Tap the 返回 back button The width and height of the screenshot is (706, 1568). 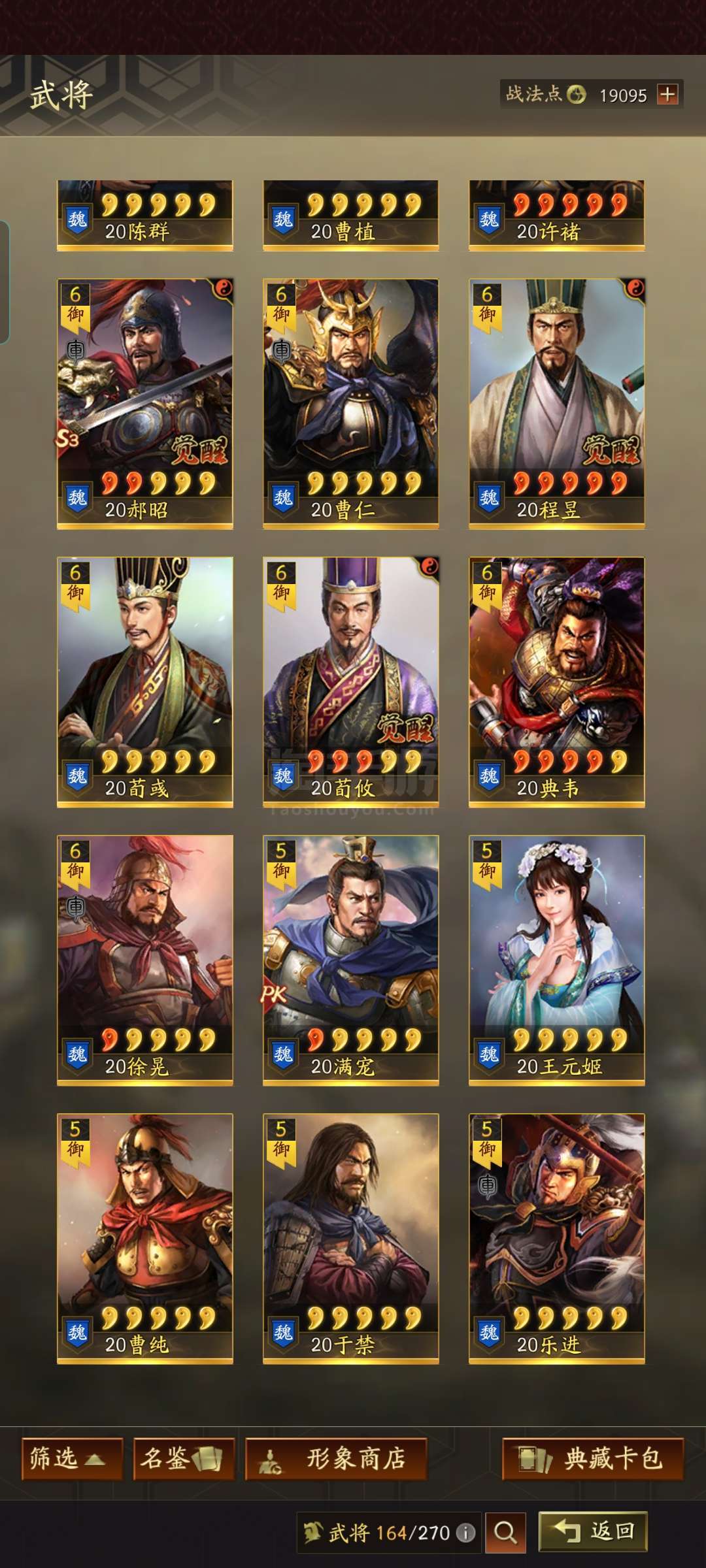593,1531
